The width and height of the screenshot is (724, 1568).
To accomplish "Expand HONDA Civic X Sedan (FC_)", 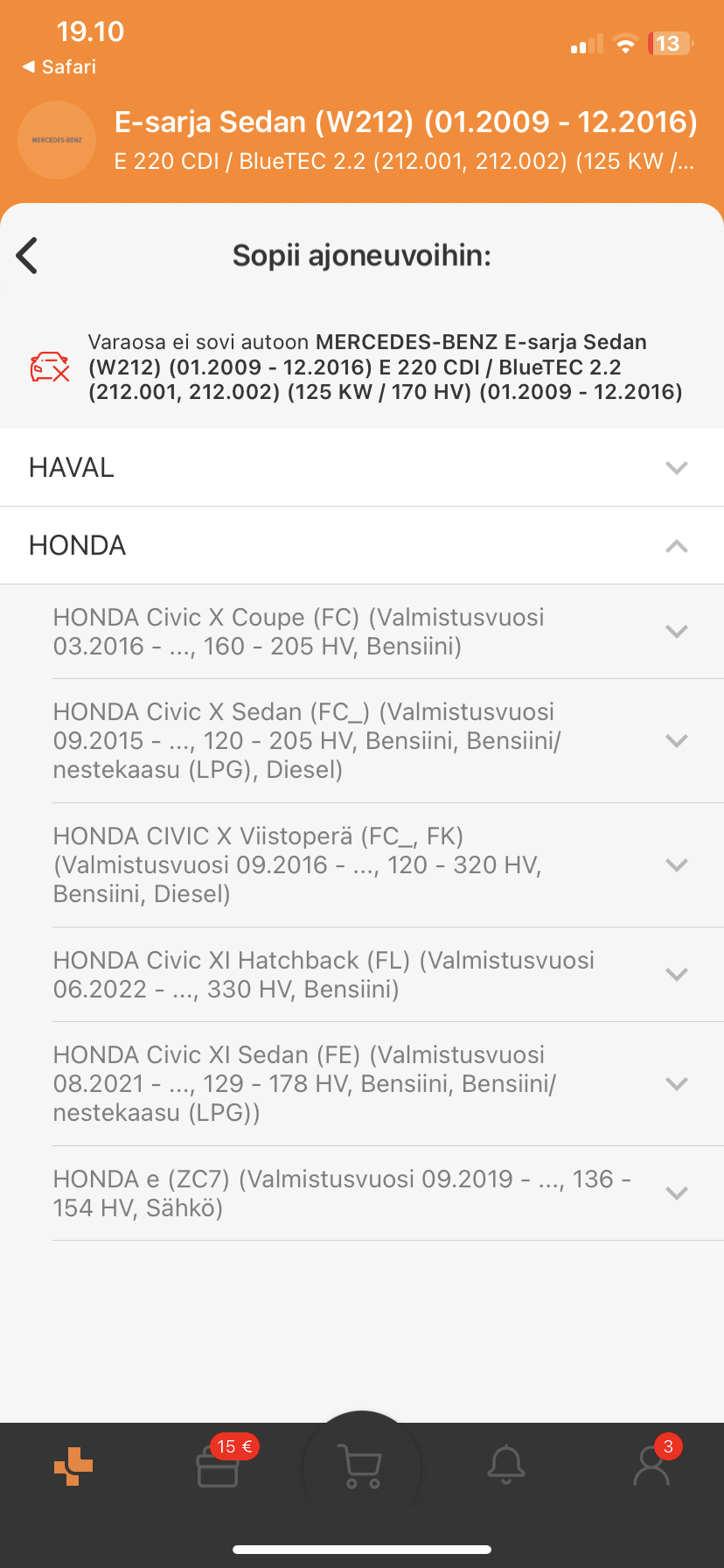I will pos(388,741).
